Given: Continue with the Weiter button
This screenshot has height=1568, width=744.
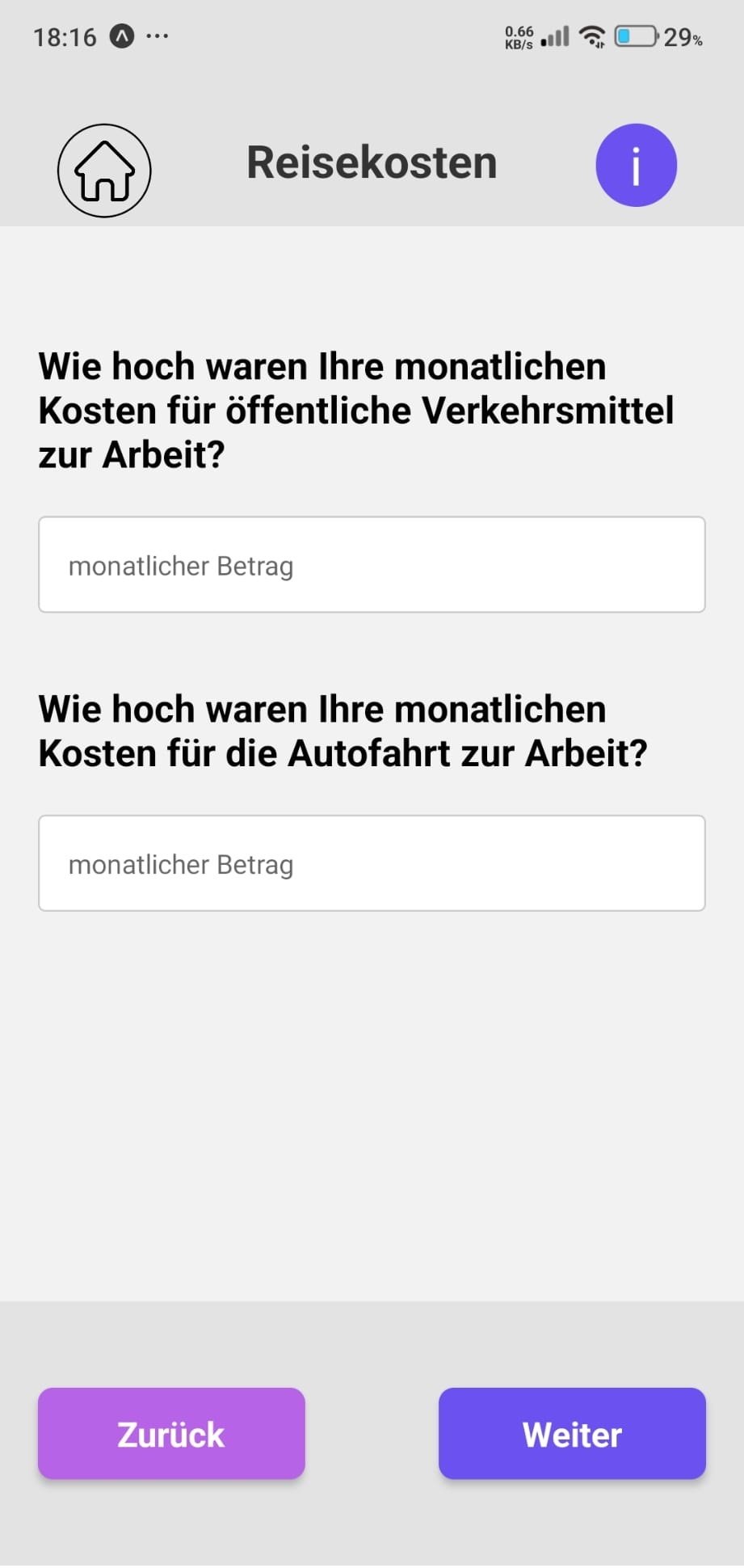Looking at the screenshot, I should point(572,1434).
